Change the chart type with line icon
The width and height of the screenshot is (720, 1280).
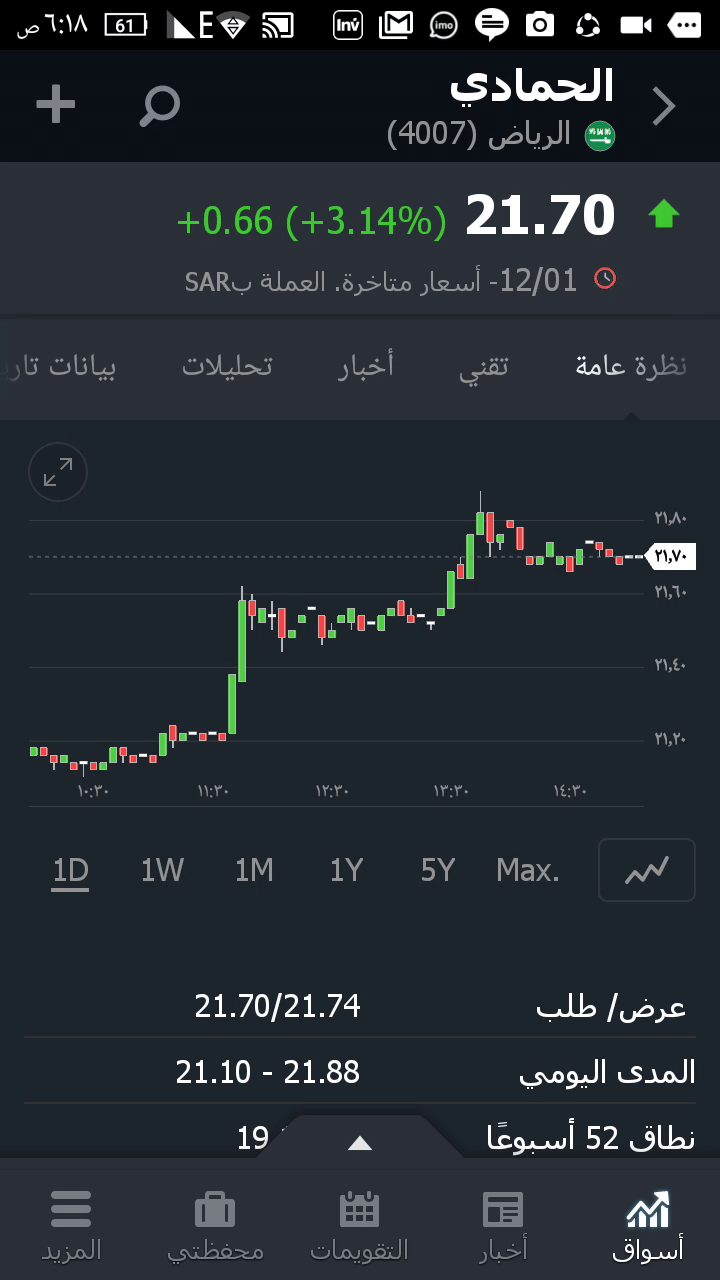coord(646,870)
